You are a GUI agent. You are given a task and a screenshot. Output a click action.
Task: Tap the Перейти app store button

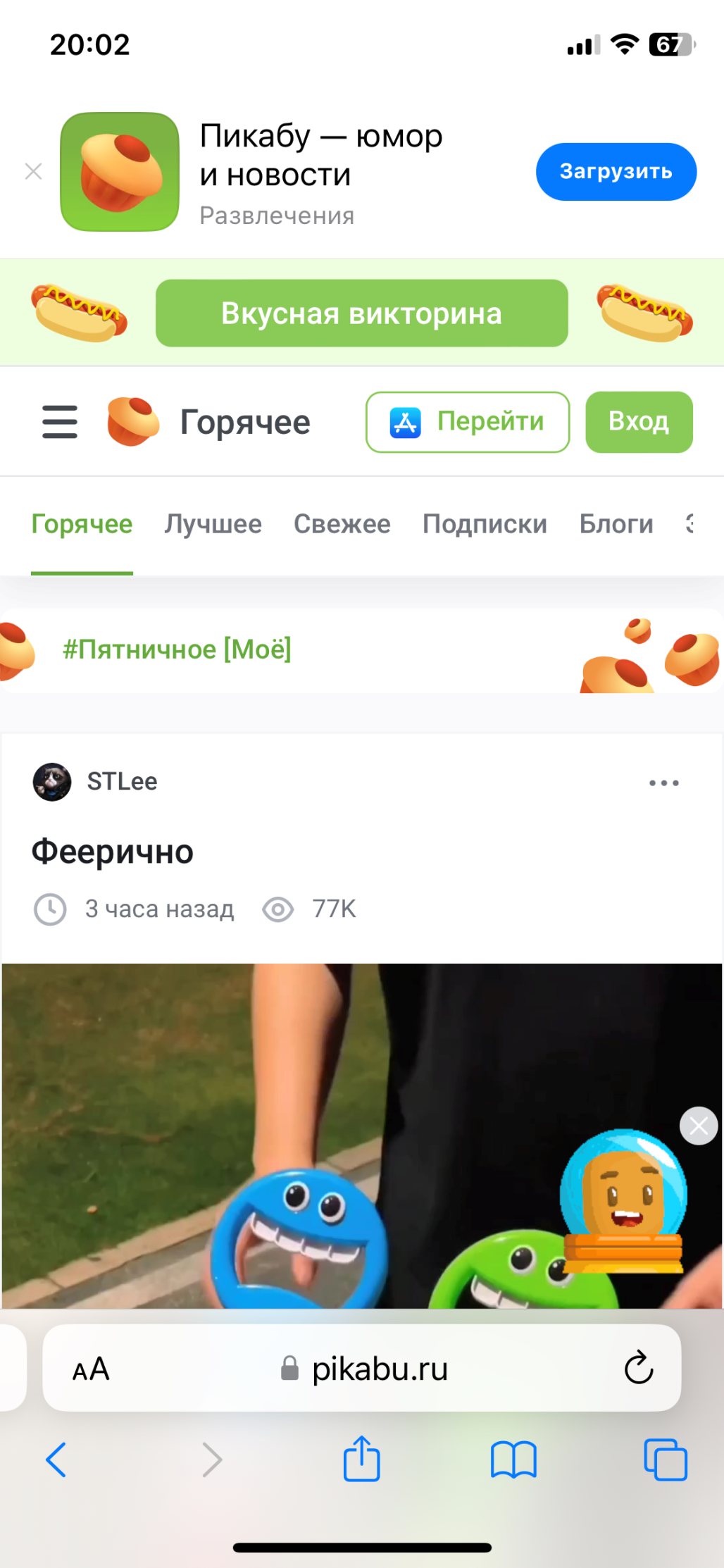pyautogui.click(x=467, y=422)
